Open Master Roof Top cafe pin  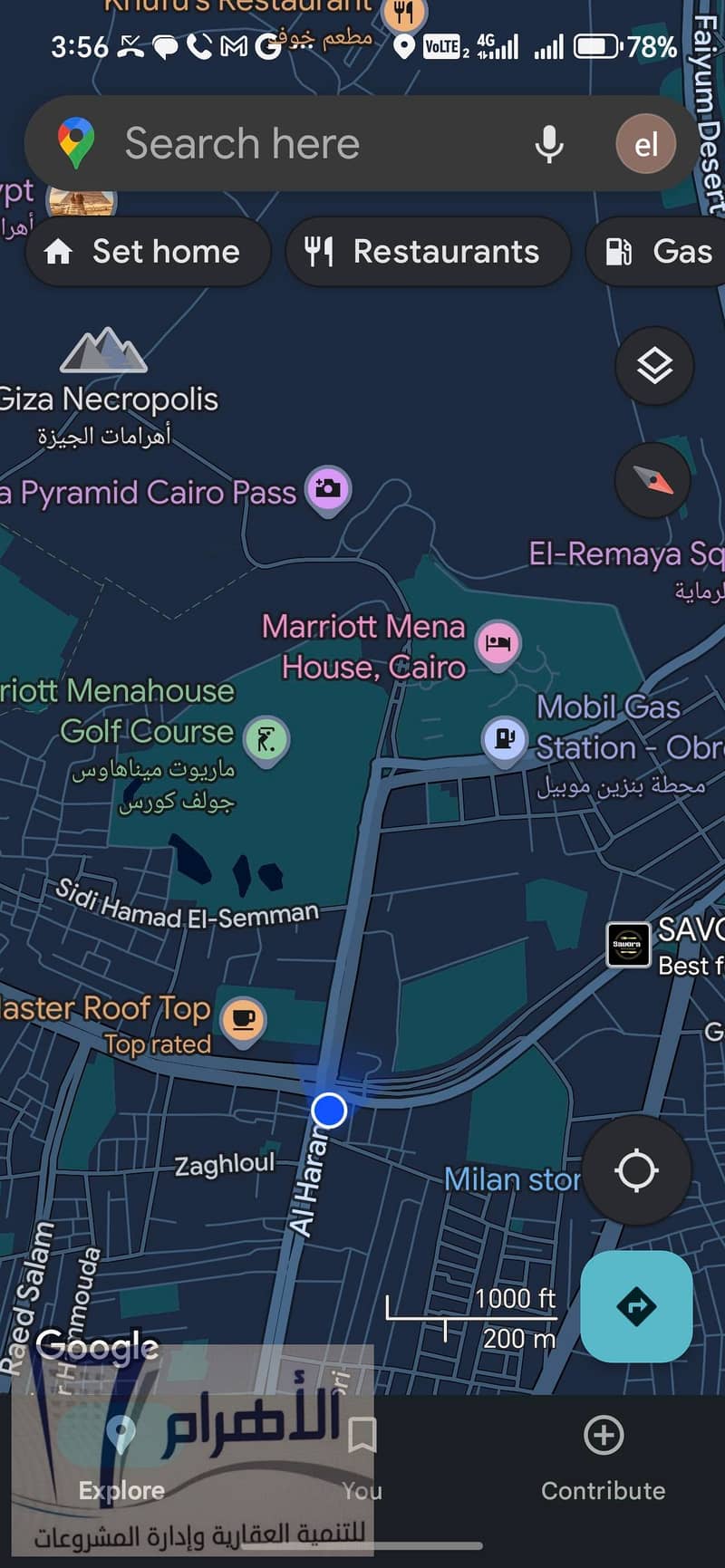[243, 1020]
